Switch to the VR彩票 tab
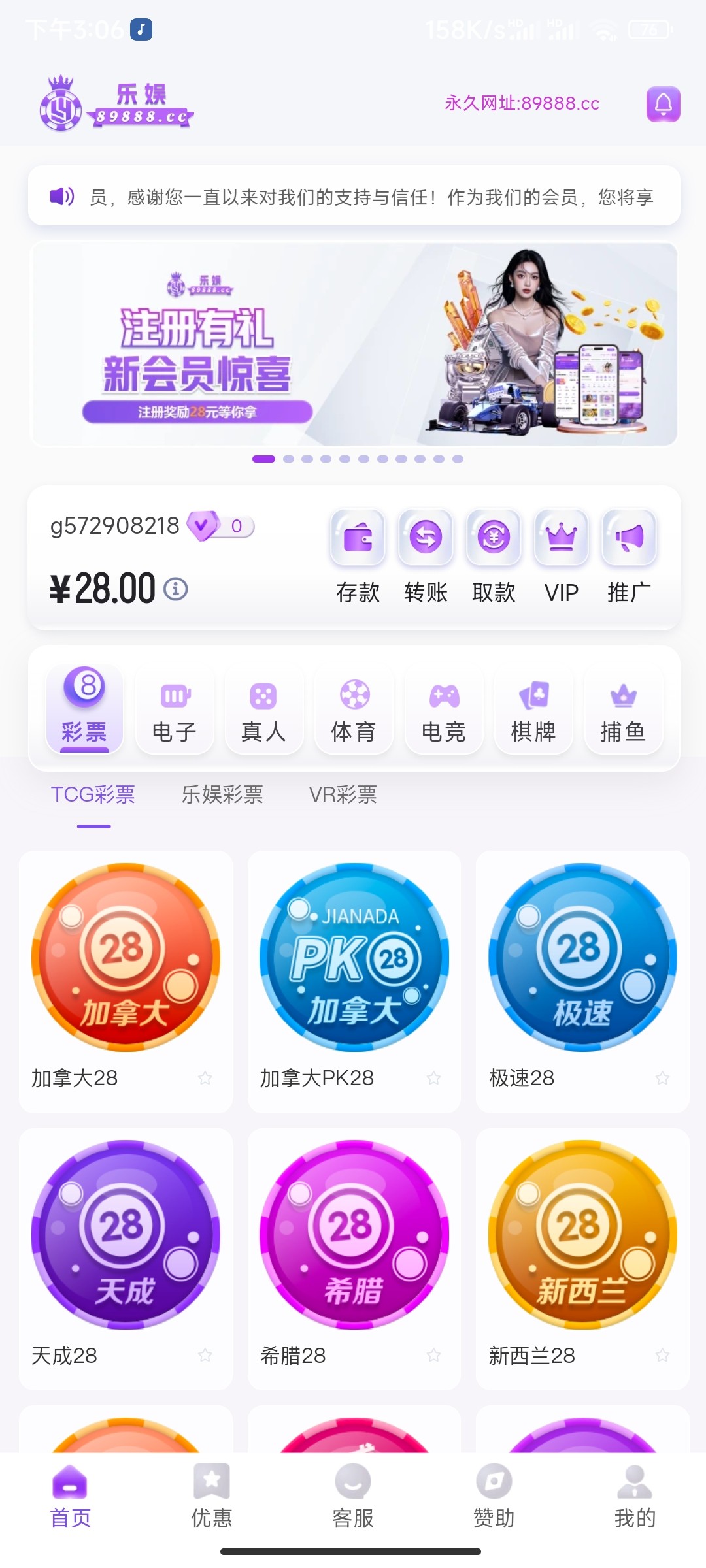 (343, 794)
